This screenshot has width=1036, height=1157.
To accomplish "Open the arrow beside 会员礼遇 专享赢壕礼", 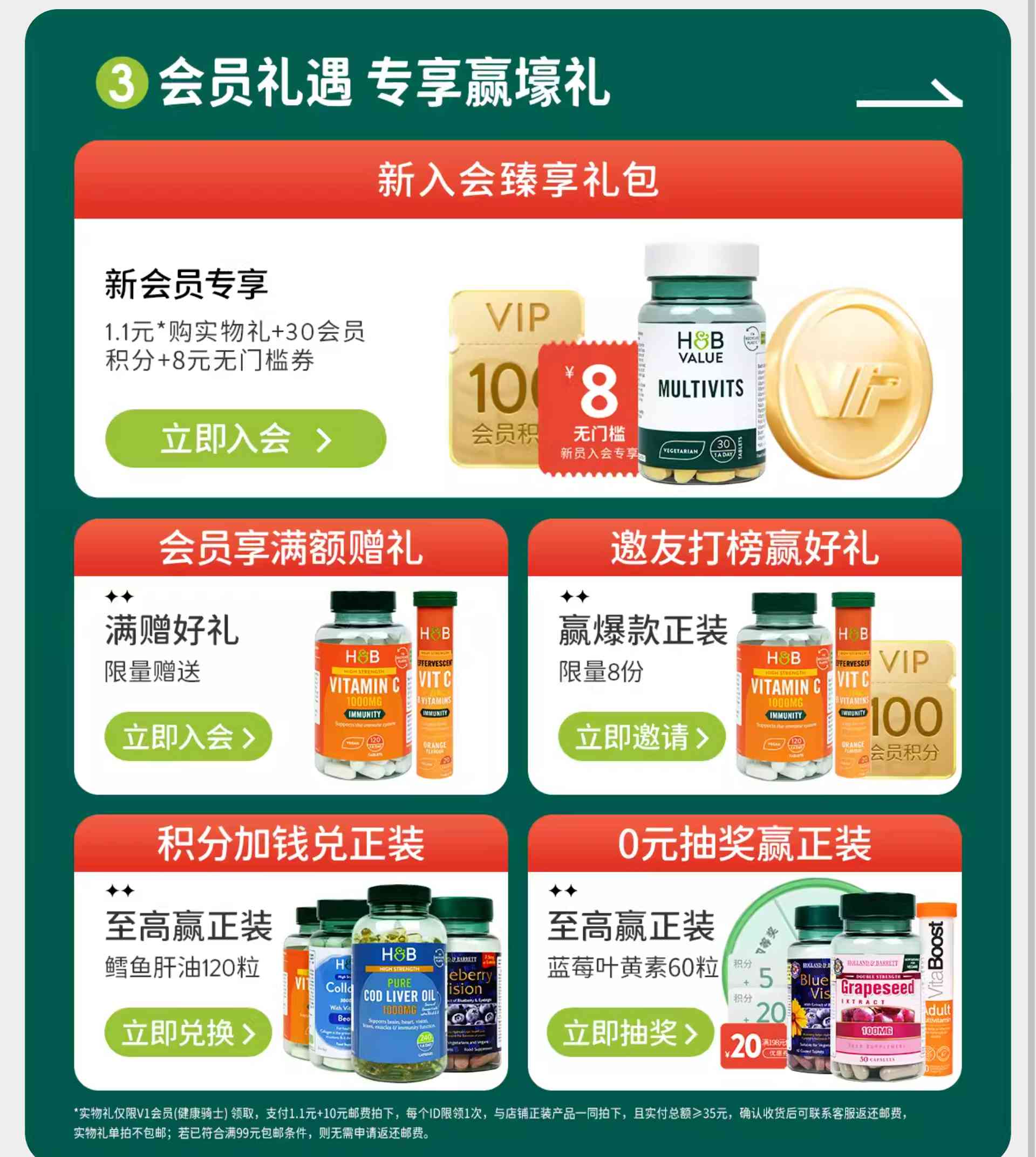I will [x=909, y=94].
